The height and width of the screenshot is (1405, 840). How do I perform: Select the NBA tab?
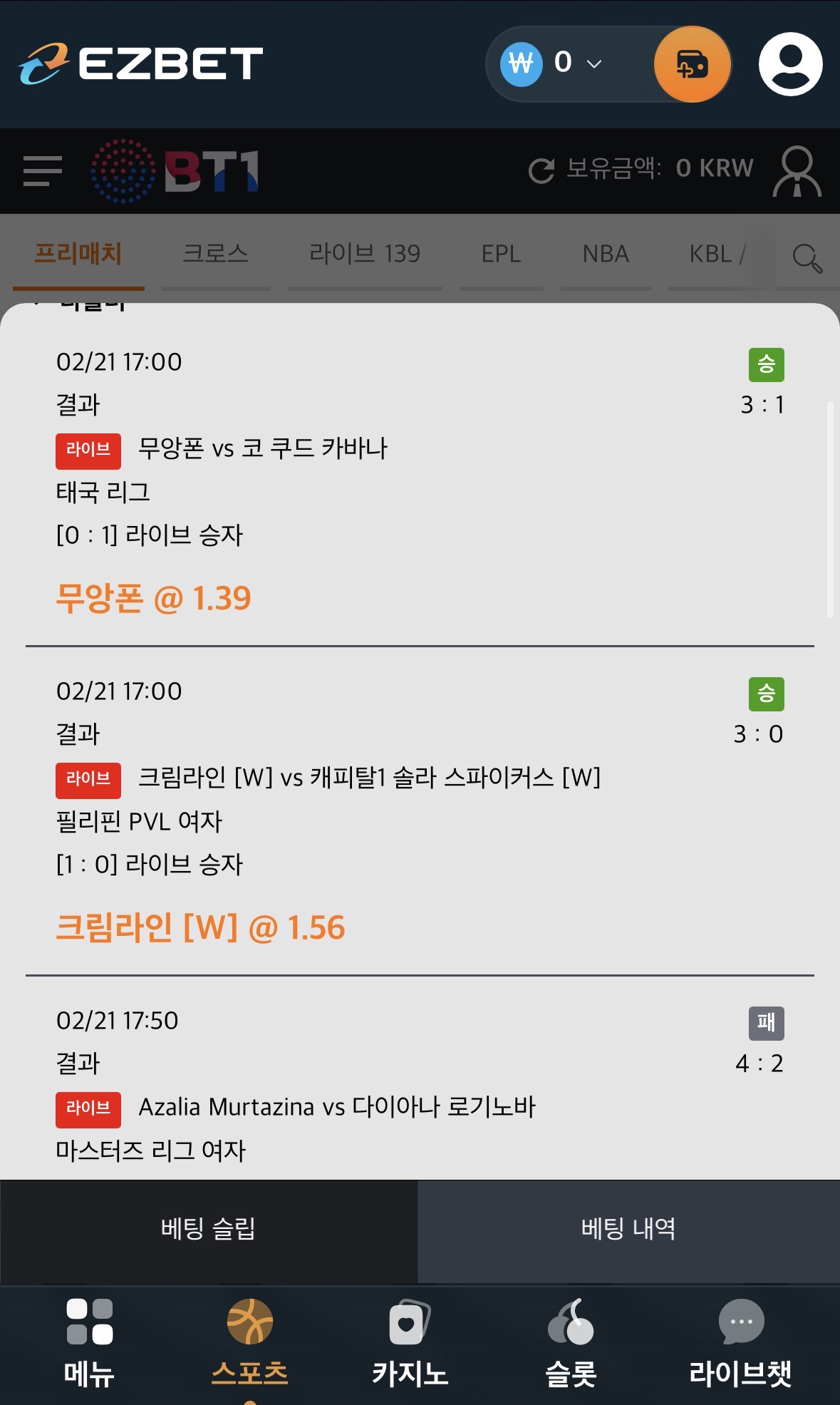pyautogui.click(x=606, y=254)
